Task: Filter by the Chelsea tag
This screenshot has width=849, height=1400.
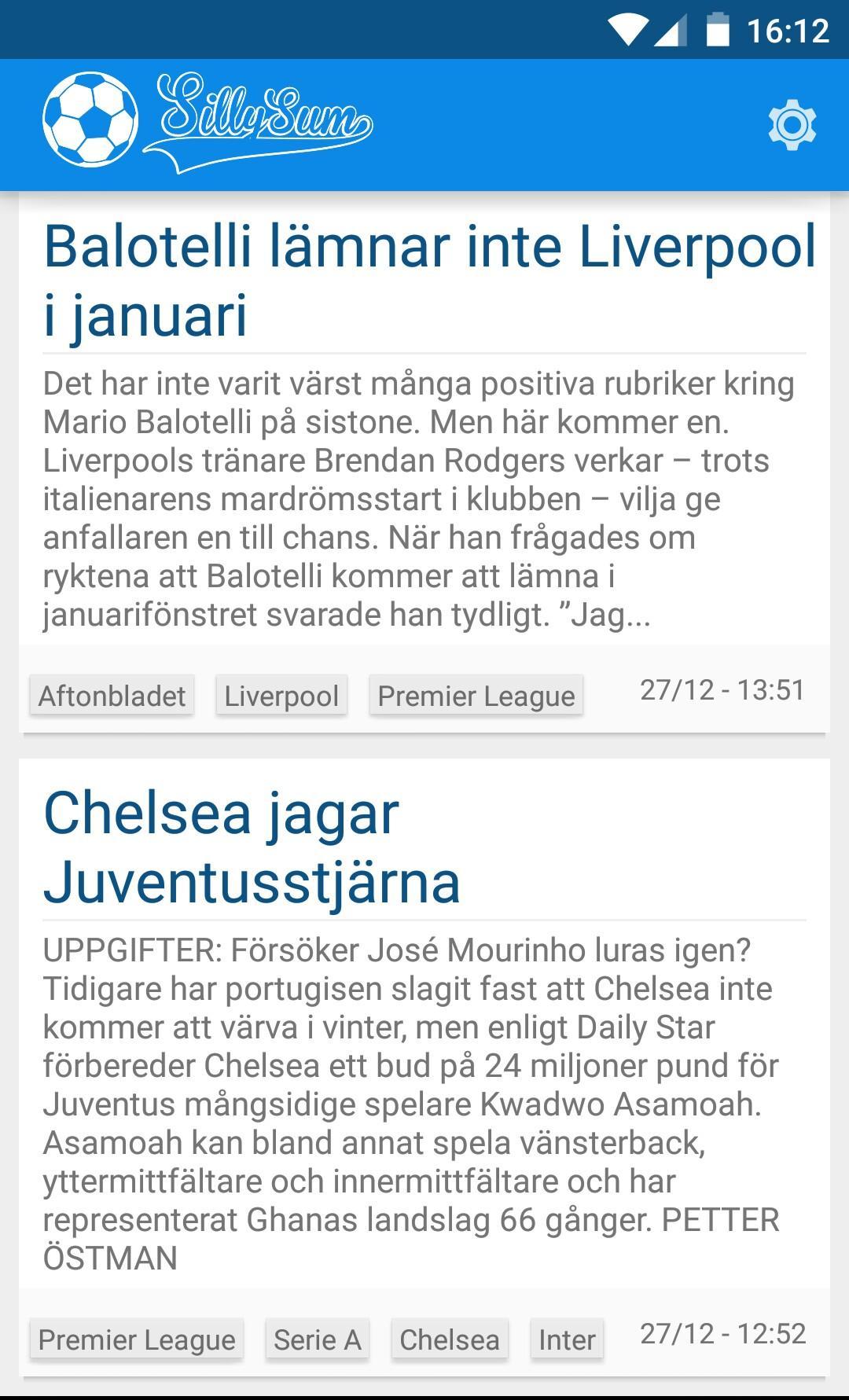Action: pos(449,1339)
